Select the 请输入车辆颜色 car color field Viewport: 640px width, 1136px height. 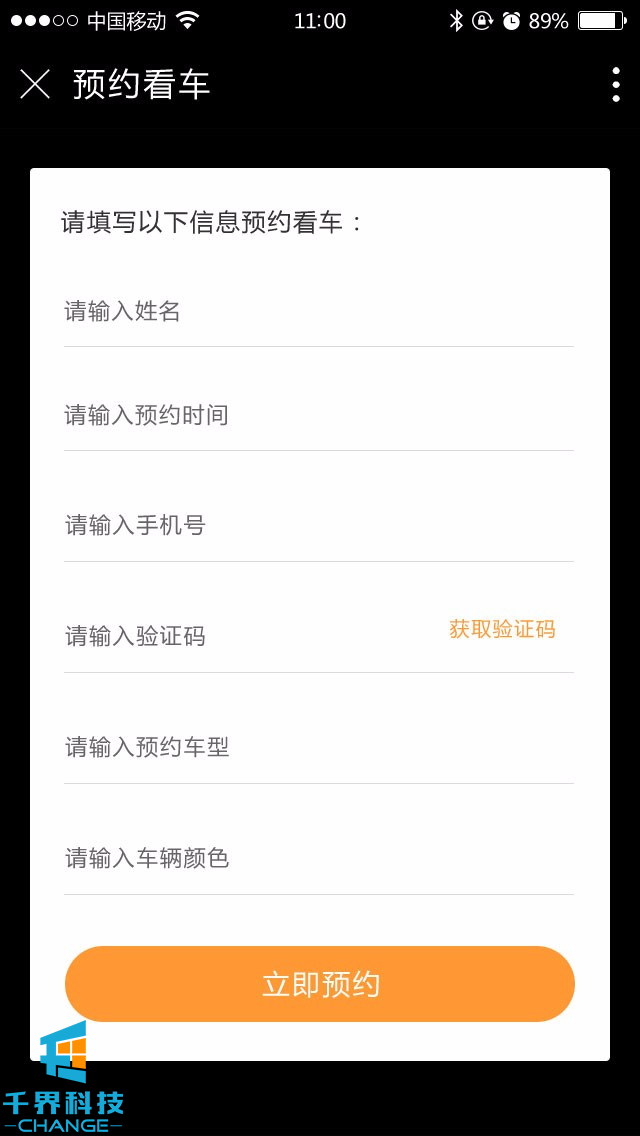pyautogui.click(x=318, y=859)
